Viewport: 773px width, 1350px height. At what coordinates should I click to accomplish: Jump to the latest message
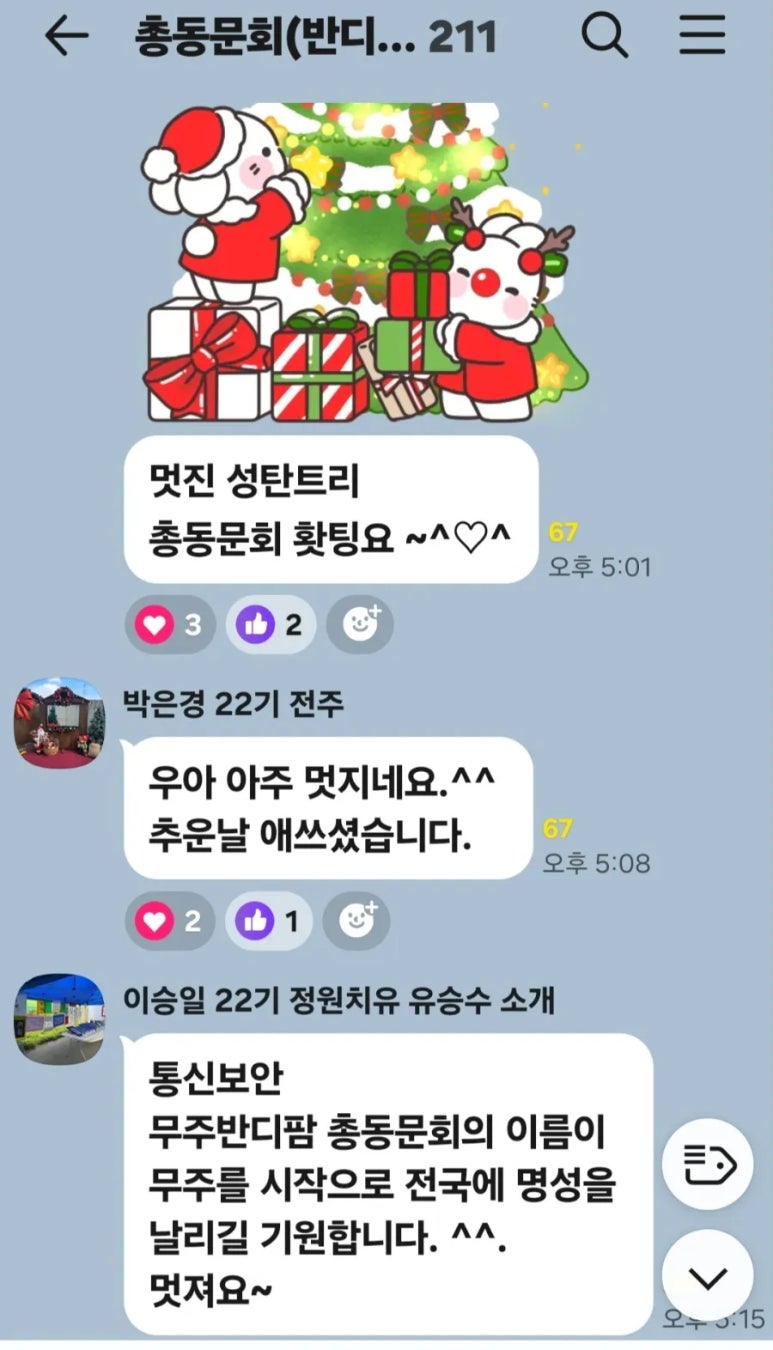click(x=708, y=1275)
